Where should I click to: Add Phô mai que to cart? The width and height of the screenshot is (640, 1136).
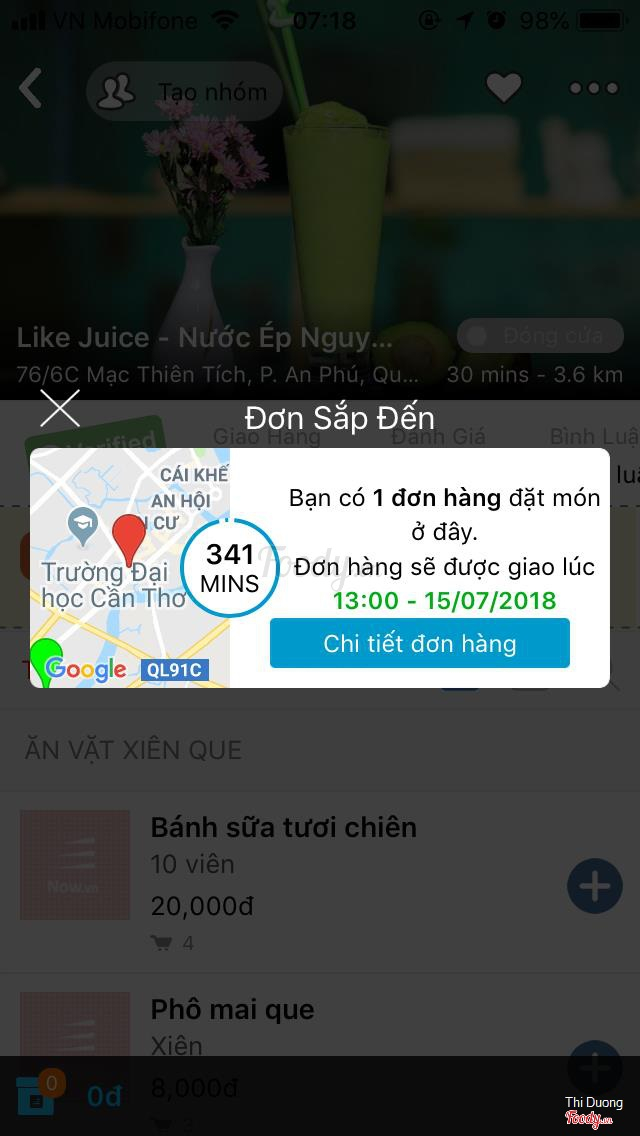coord(594,1066)
